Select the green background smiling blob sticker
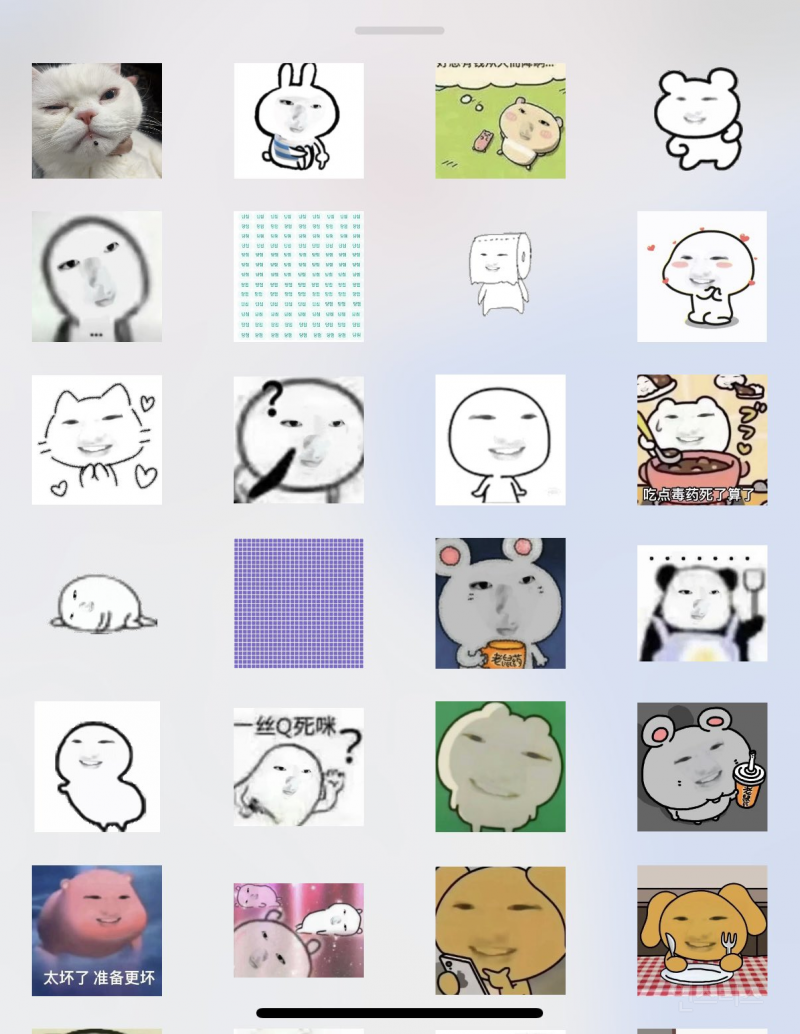 coord(500,767)
